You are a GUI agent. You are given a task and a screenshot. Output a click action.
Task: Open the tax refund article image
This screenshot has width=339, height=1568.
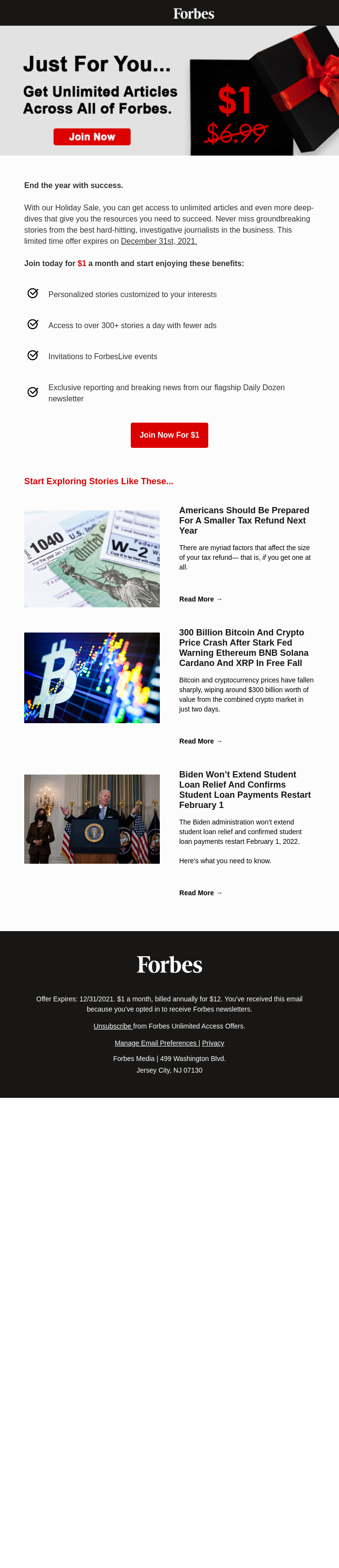pyautogui.click(x=92, y=559)
